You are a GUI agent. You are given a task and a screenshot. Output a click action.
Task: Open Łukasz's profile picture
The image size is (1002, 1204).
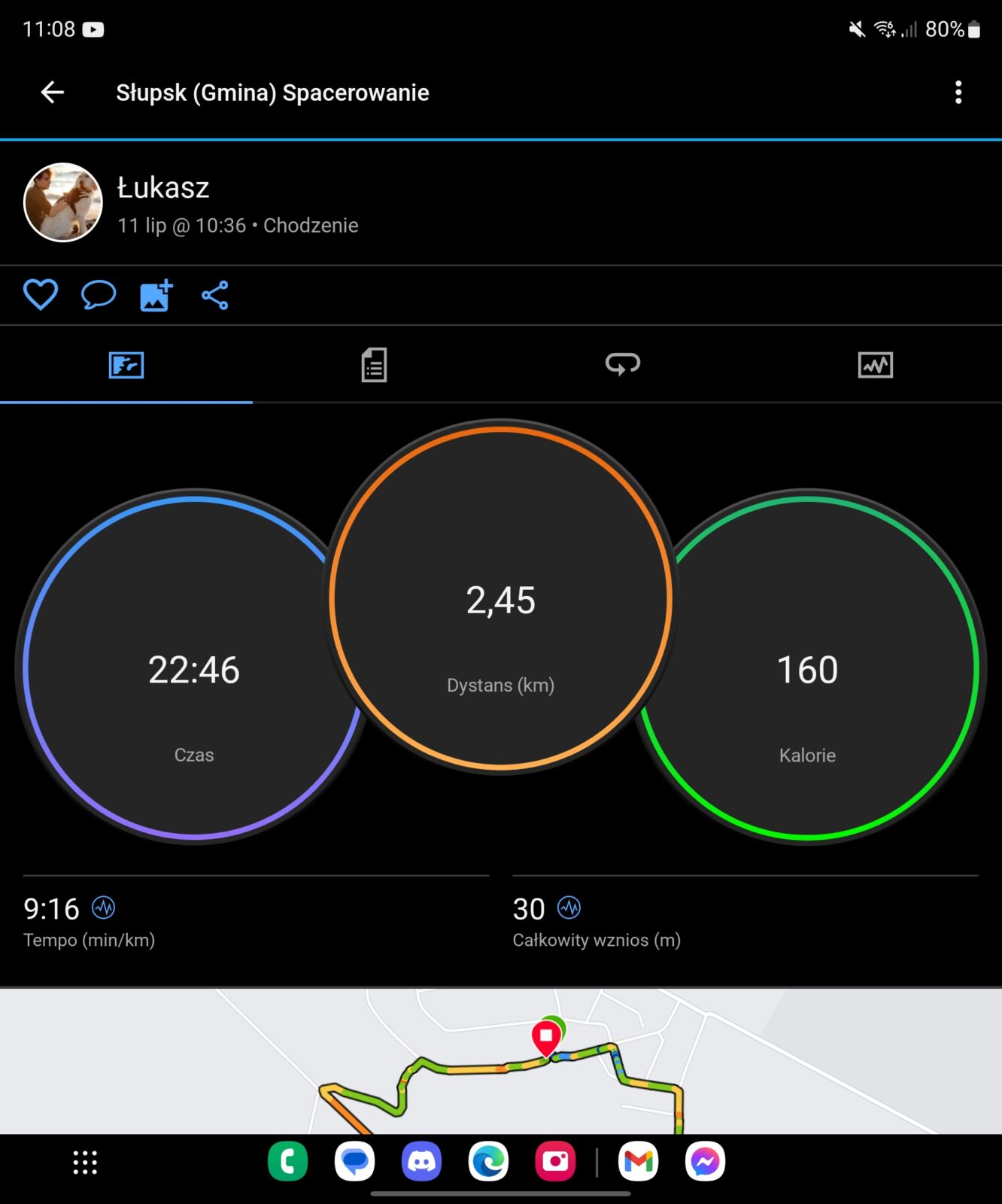(63, 202)
